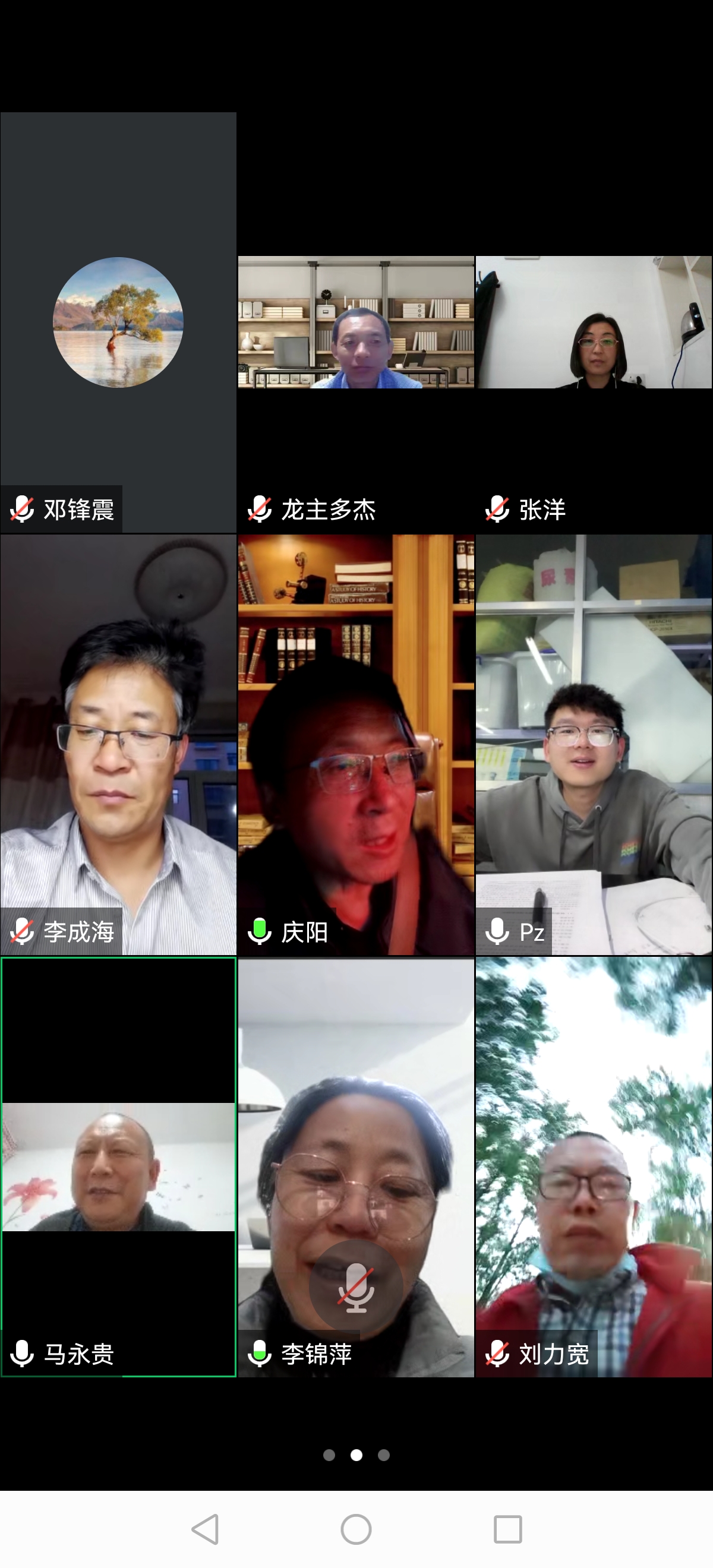Tap the Pz participant video tile
The image size is (713, 1568).
[x=594, y=744]
